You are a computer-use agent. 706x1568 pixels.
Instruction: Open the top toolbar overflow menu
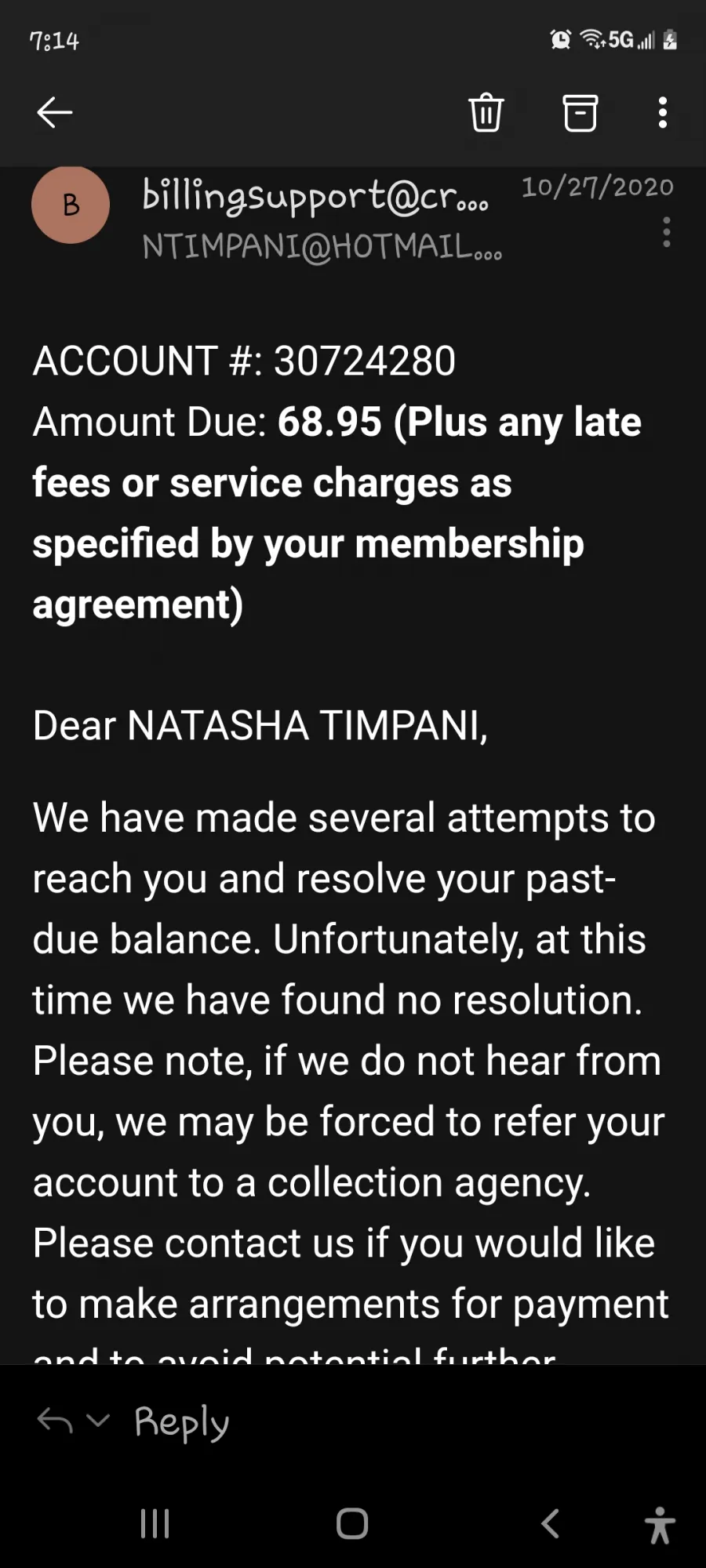coord(663,113)
